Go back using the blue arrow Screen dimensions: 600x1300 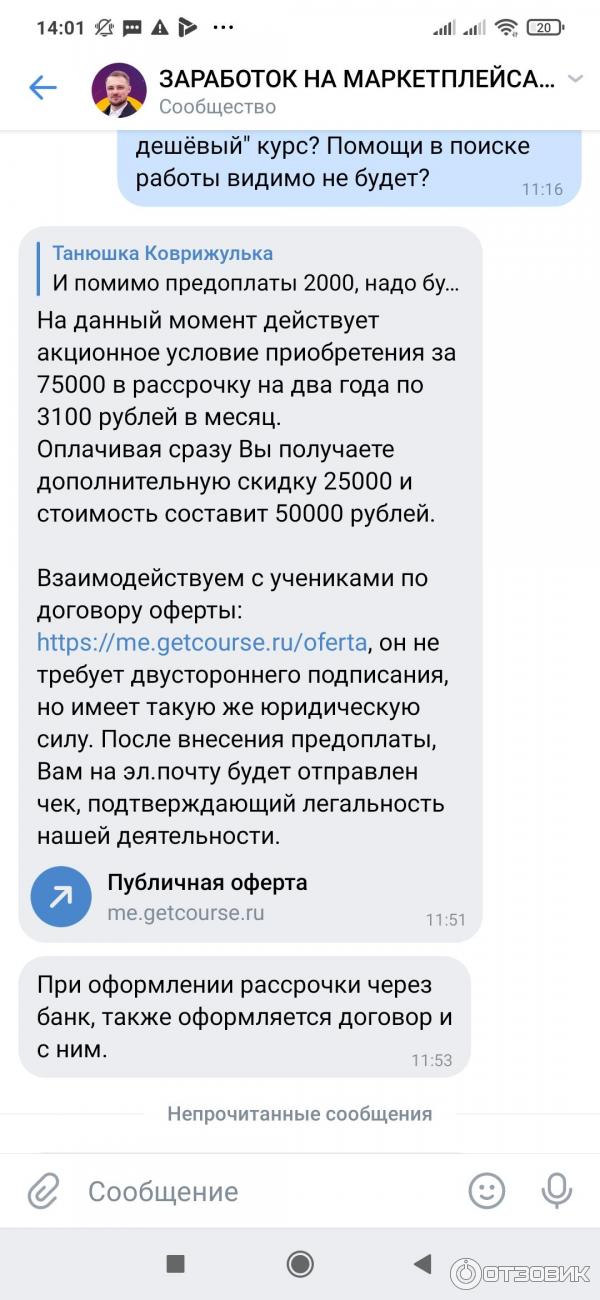pyautogui.click(x=43, y=88)
